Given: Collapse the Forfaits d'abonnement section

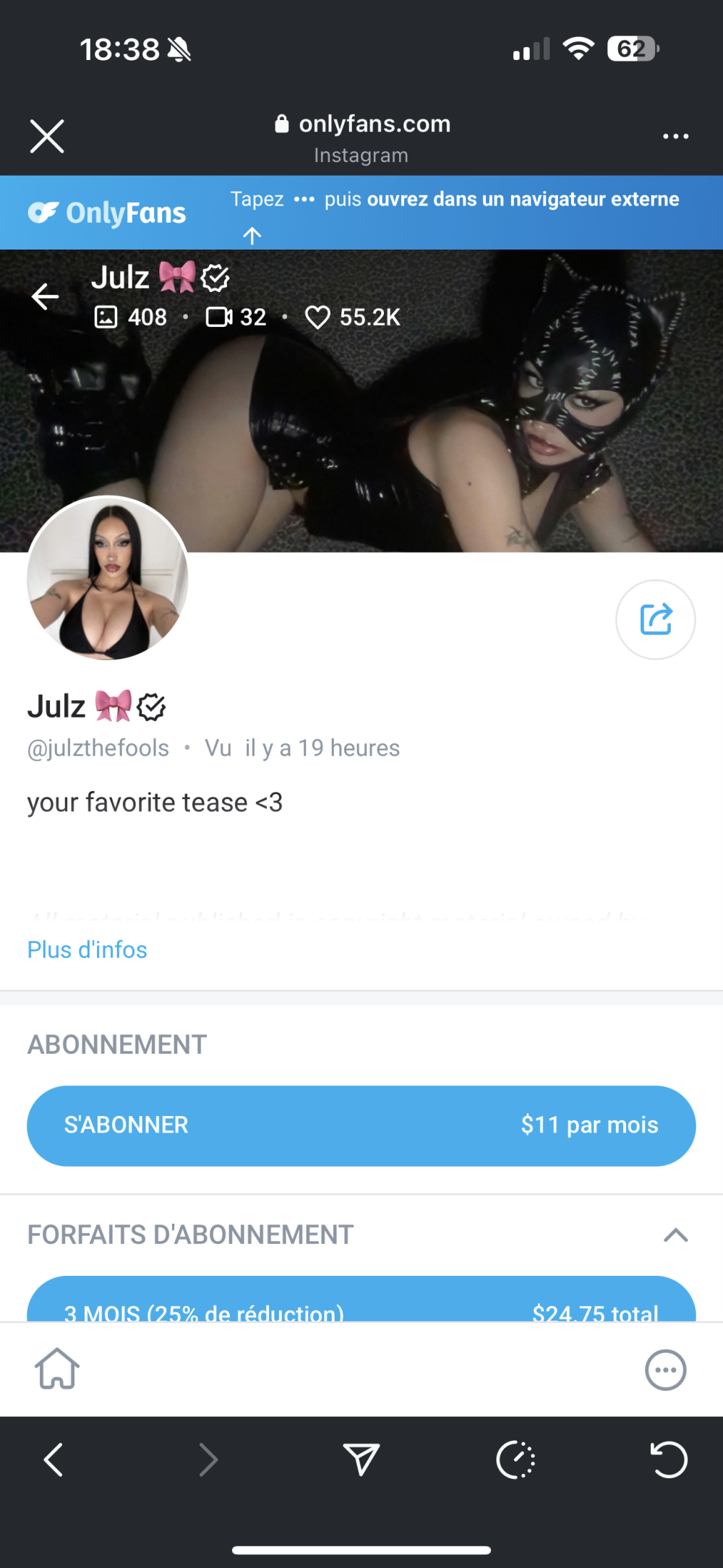Looking at the screenshot, I should (675, 1235).
